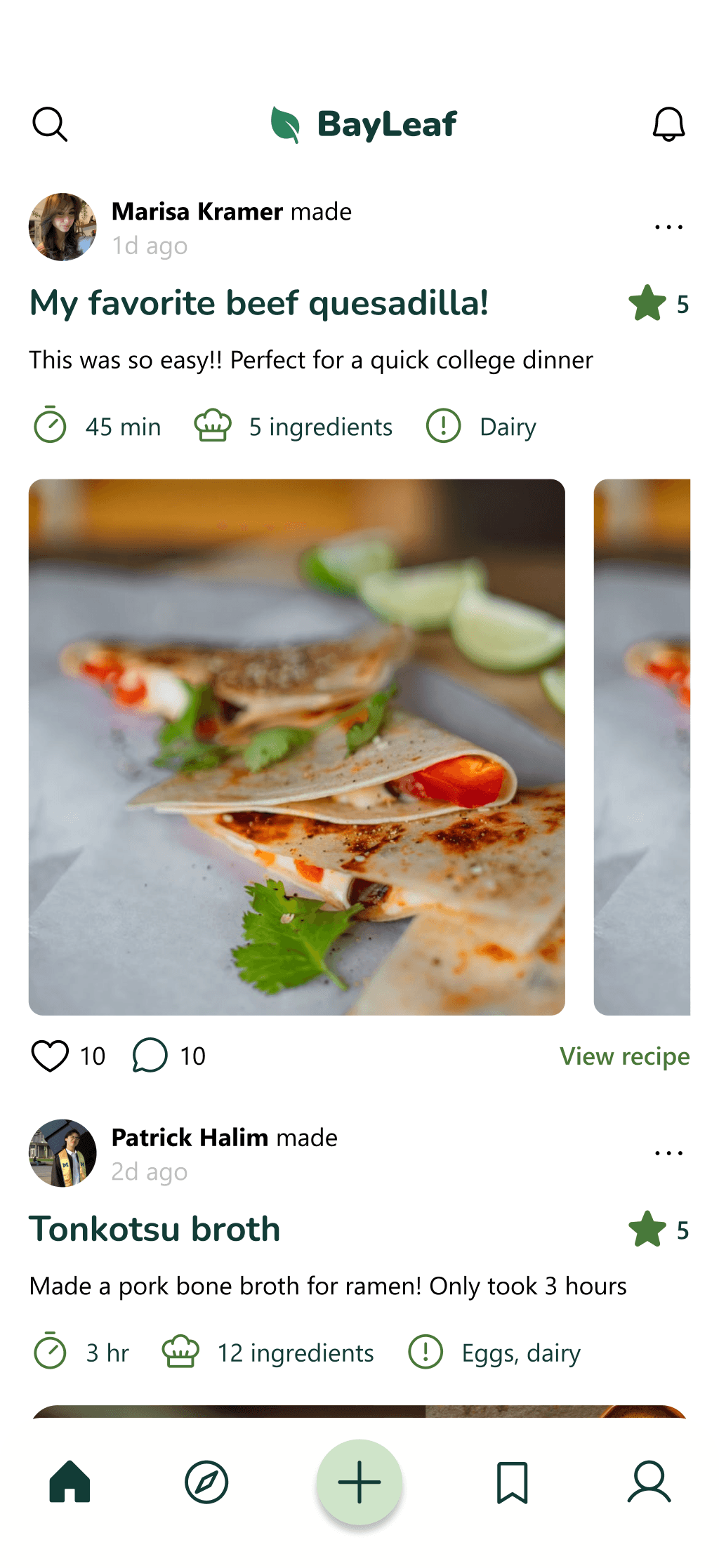
Task: Open the search tool
Action: pos(49,124)
